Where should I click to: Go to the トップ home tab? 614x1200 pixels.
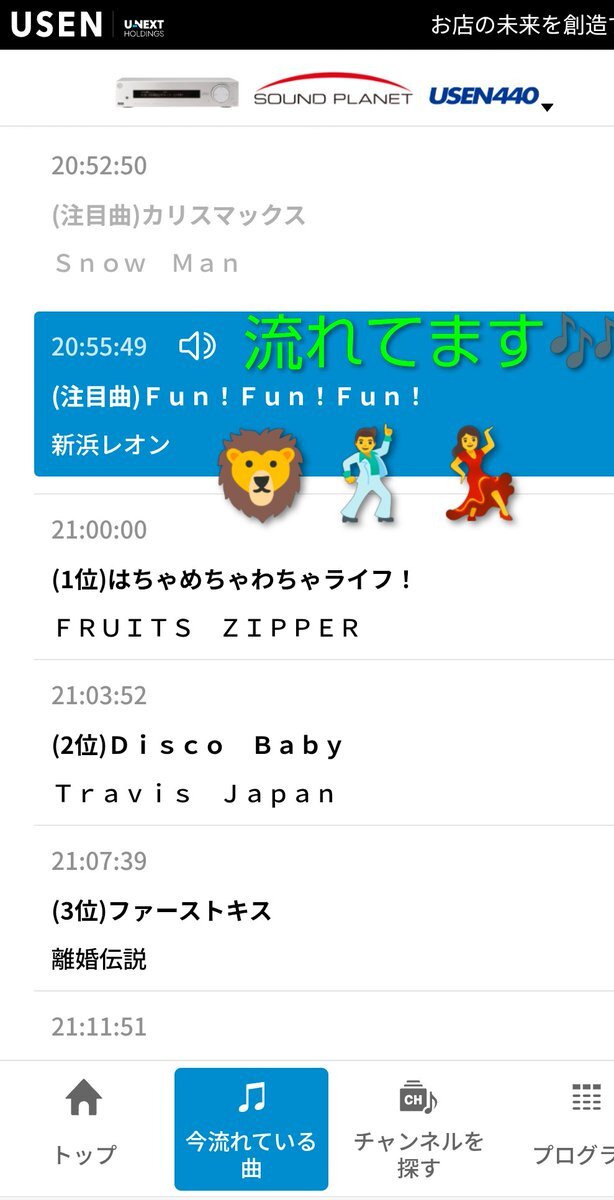click(x=84, y=1127)
